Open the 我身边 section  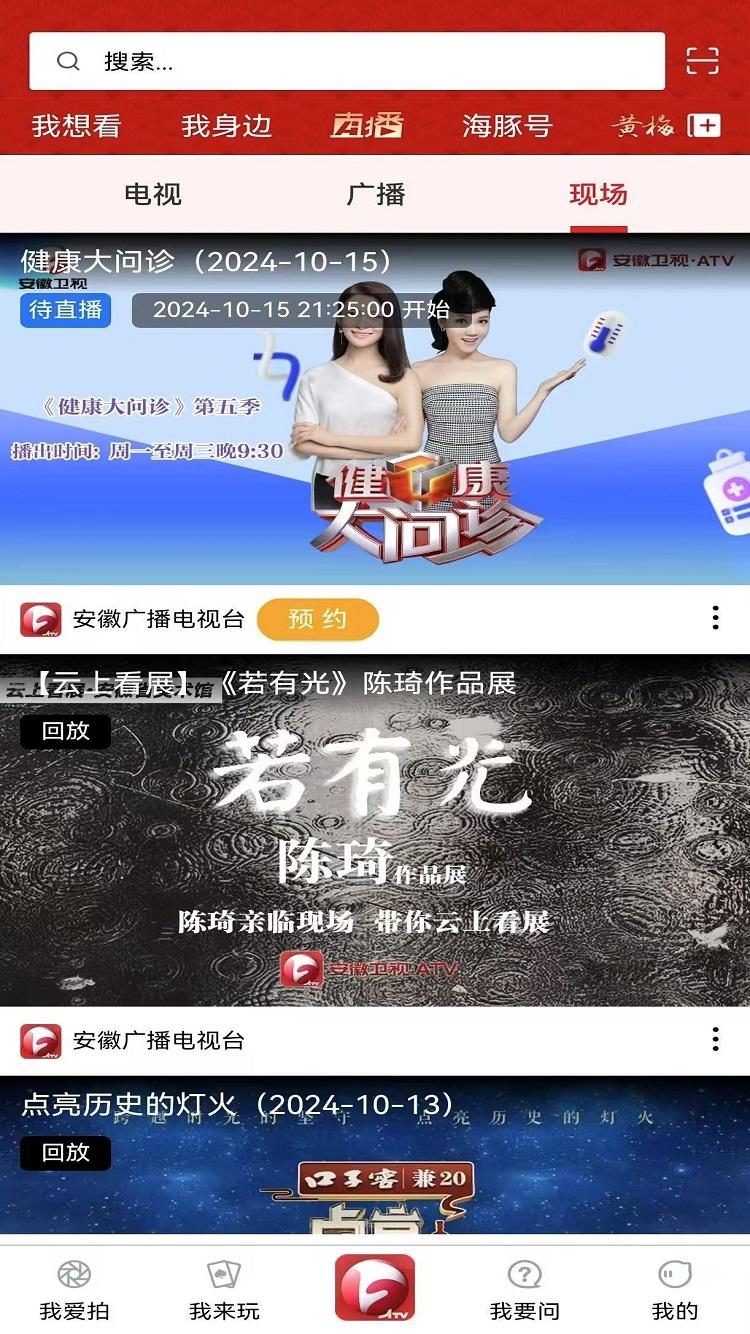tap(225, 126)
